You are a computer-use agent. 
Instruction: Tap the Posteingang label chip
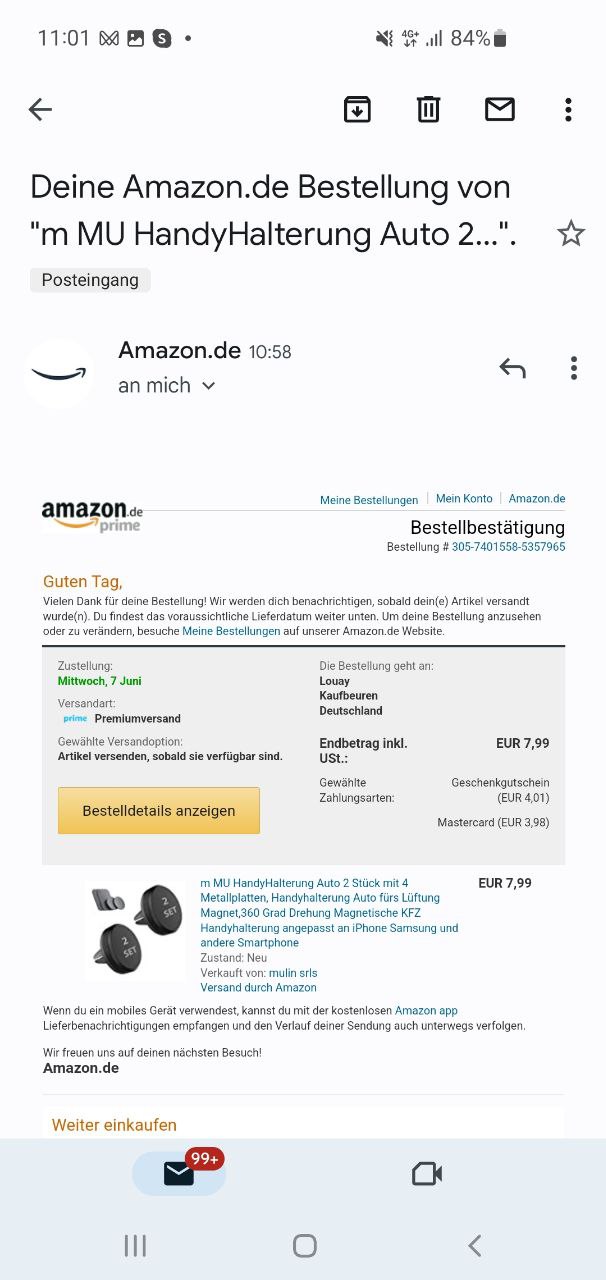[x=90, y=280]
